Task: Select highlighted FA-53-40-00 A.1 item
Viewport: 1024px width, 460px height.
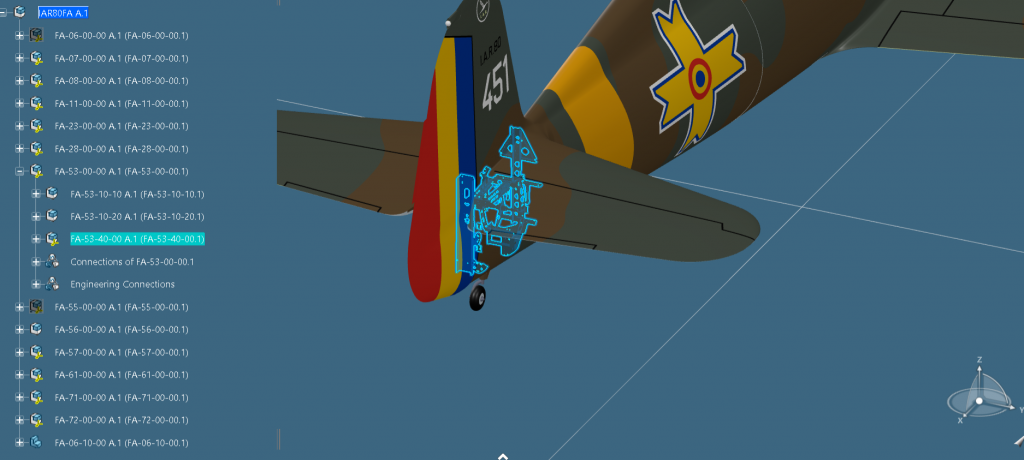Action: pyautogui.click(x=137, y=239)
